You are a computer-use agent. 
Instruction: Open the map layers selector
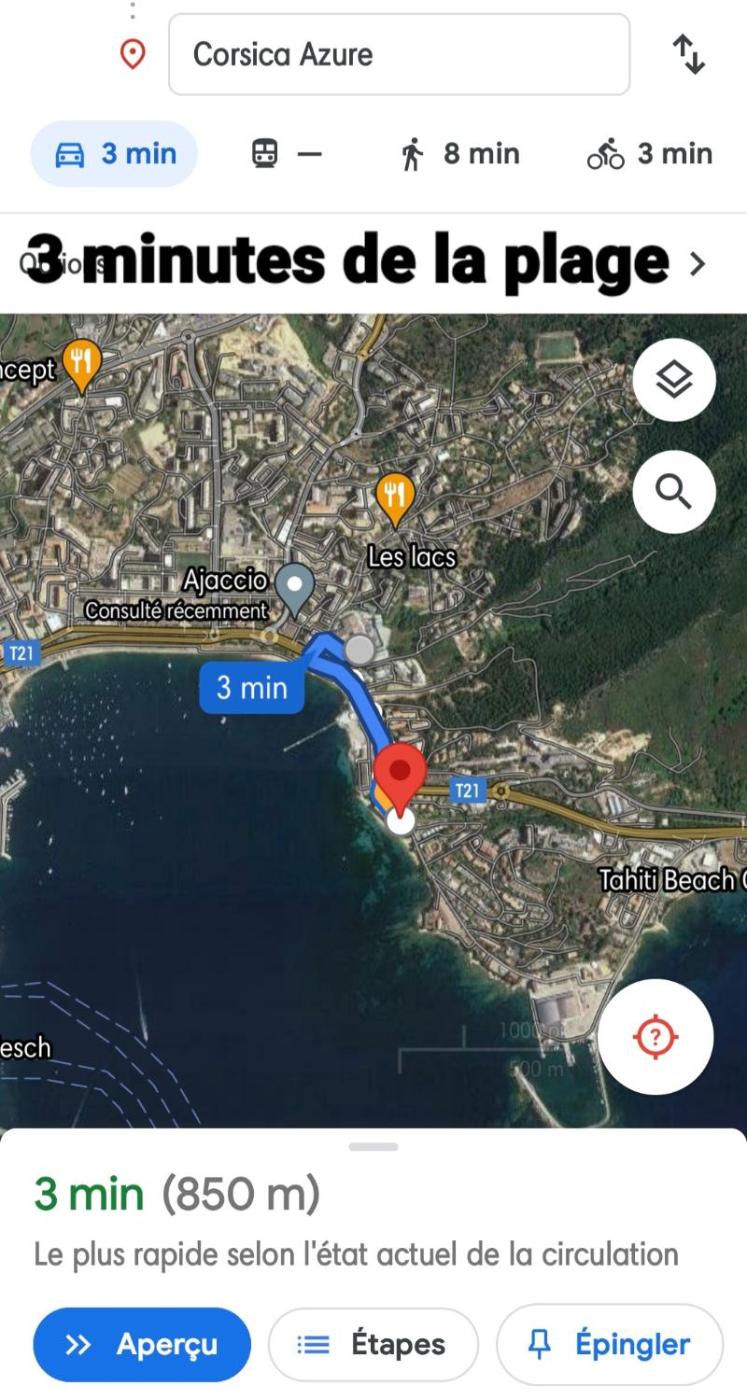point(674,381)
